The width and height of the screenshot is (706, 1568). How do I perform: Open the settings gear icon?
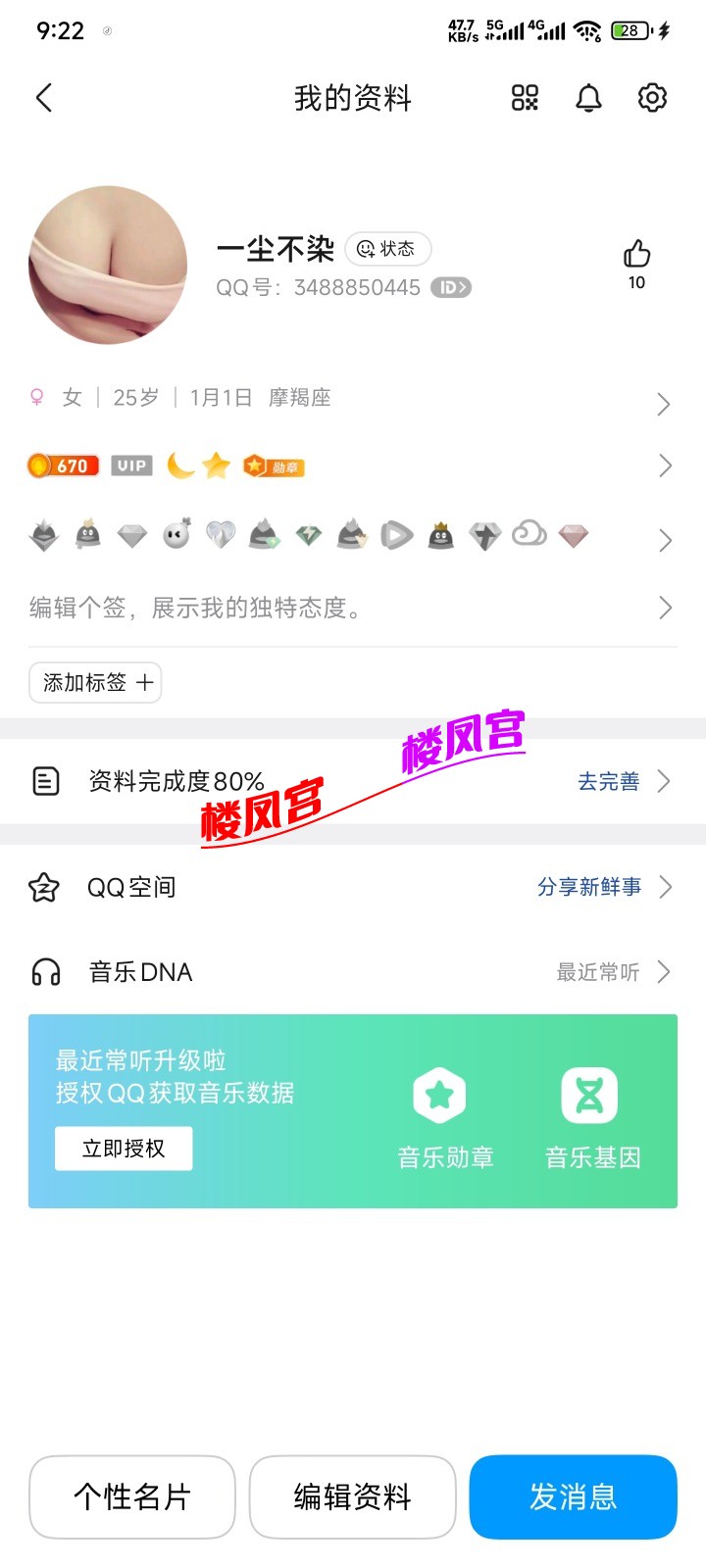[652, 98]
